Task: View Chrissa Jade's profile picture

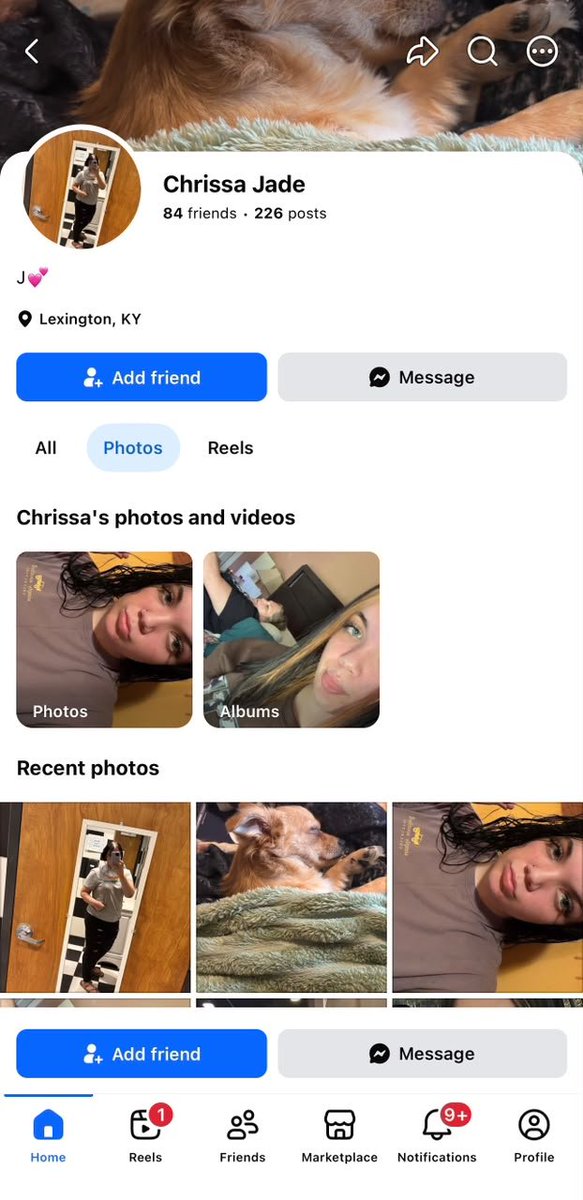Action: [82, 188]
